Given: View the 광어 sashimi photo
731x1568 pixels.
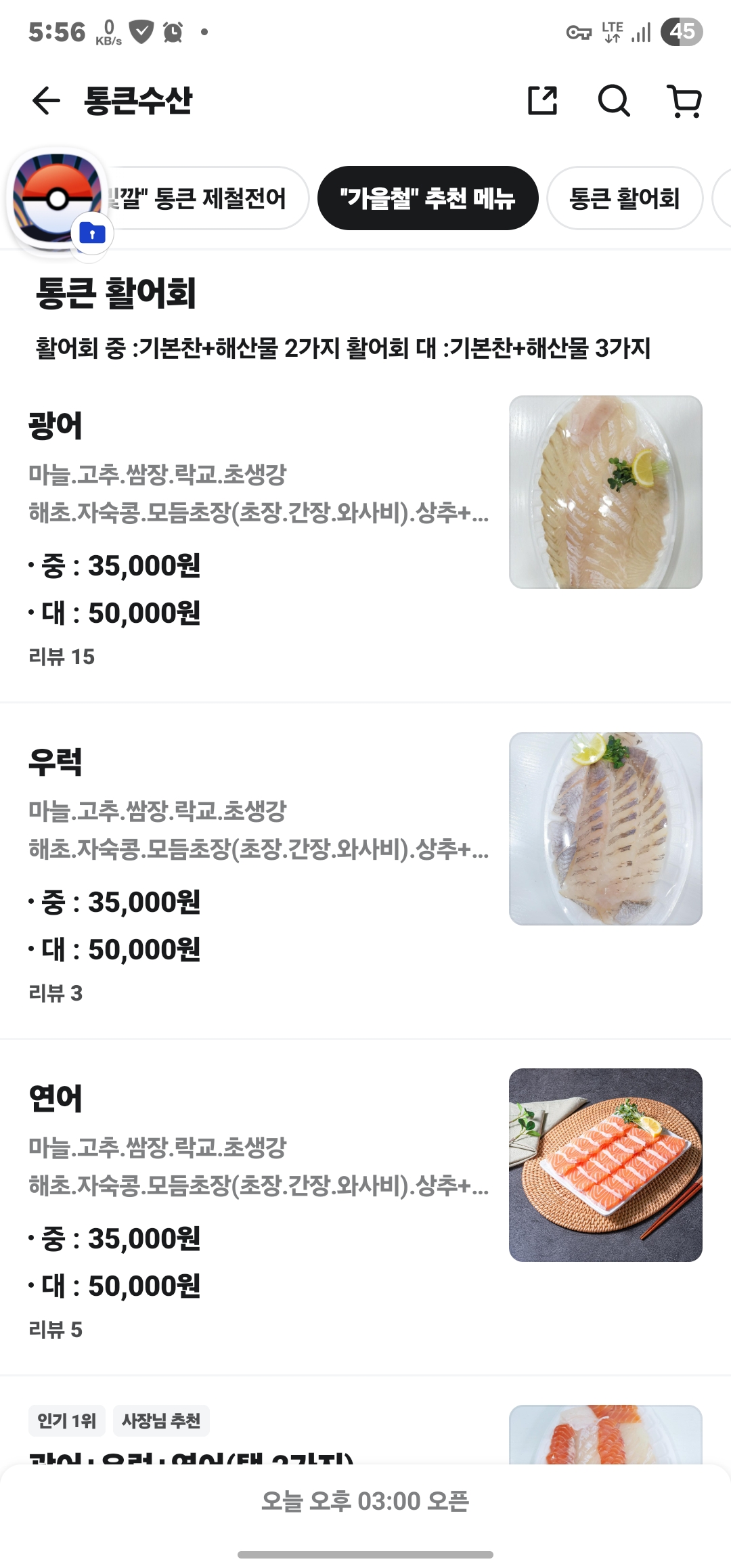Looking at the screenshot, I should coord(605,492).
